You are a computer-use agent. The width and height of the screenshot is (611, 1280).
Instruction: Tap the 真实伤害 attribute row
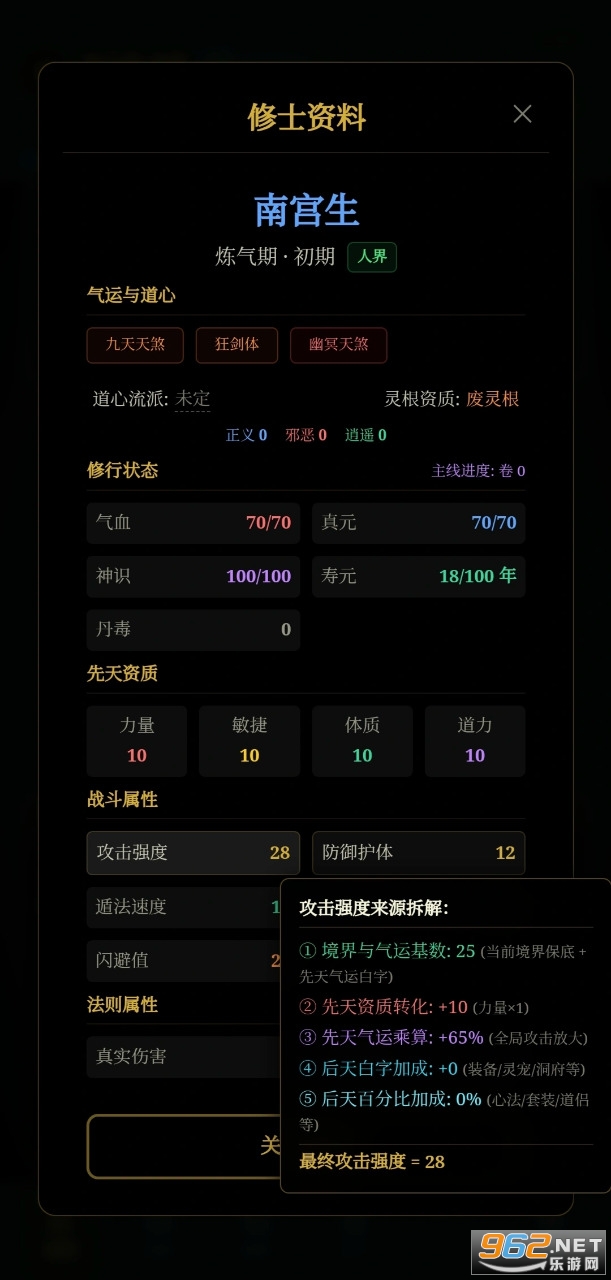(x=180, y=1056)
